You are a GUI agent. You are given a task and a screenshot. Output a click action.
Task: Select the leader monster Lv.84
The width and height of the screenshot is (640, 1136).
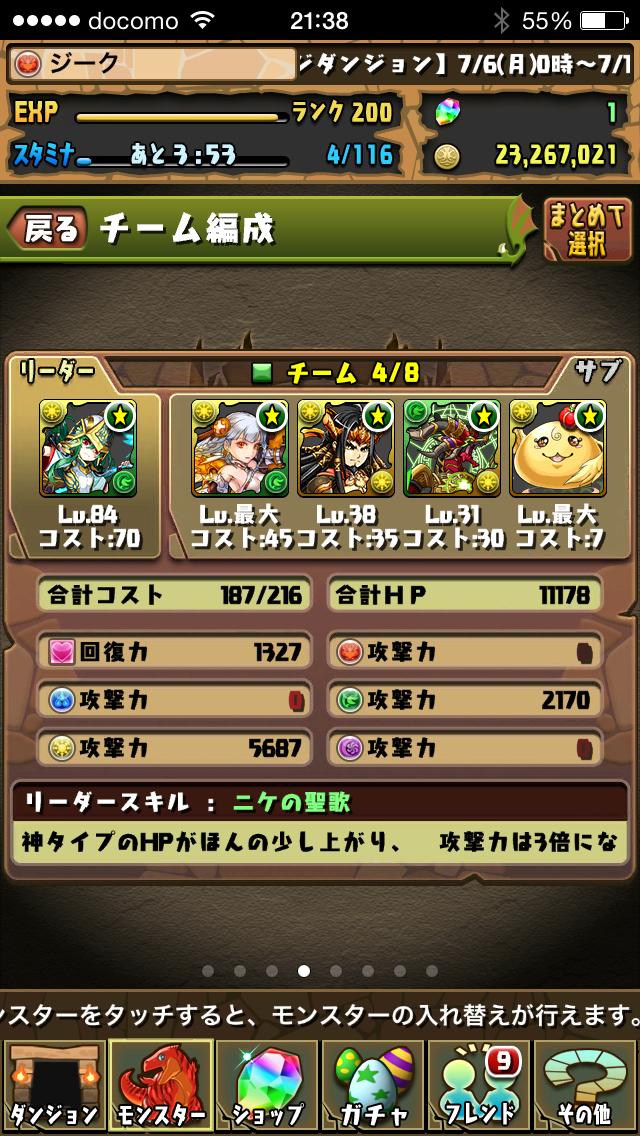point(88,448)
